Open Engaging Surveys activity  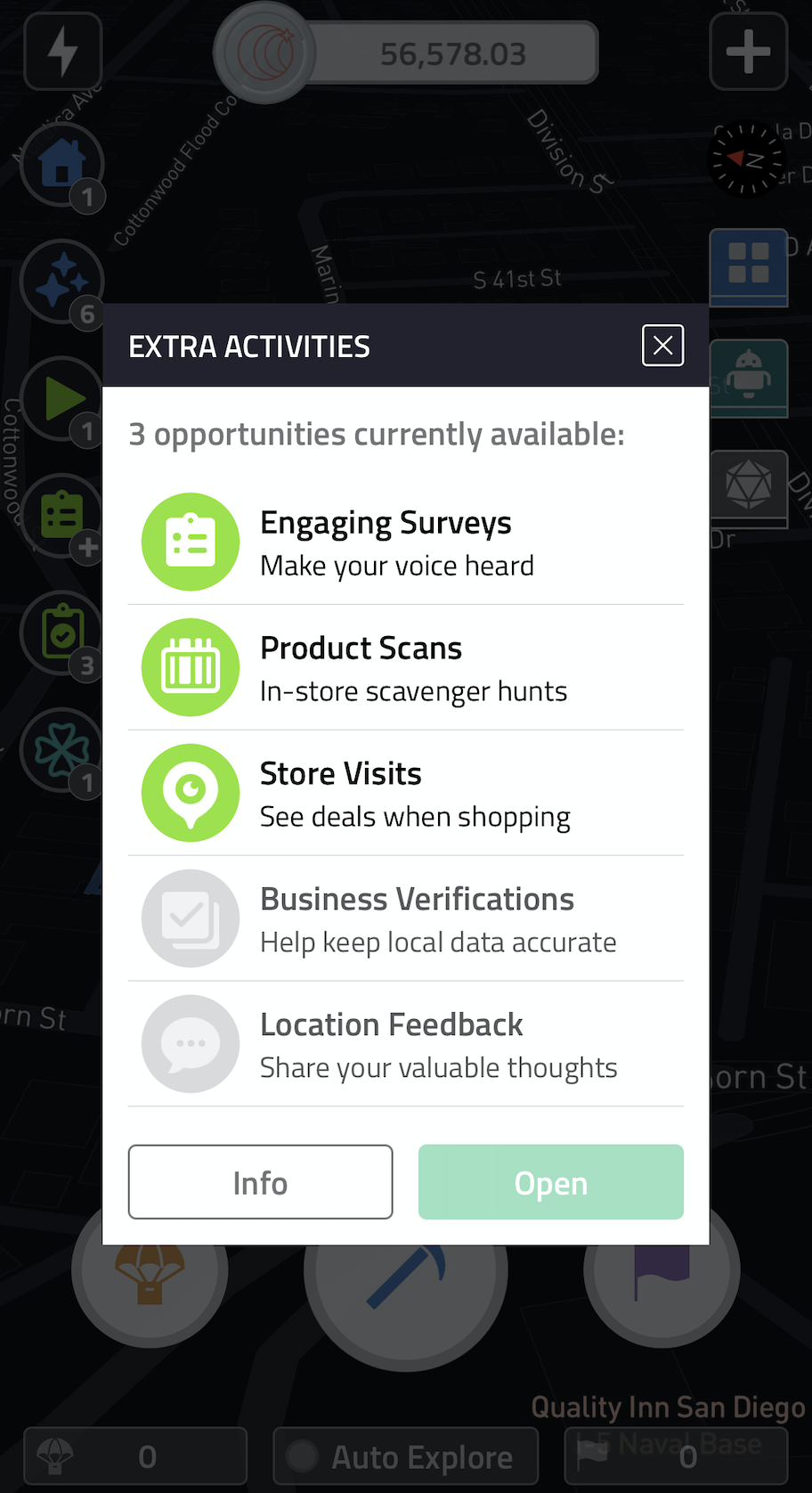[406, 542]
